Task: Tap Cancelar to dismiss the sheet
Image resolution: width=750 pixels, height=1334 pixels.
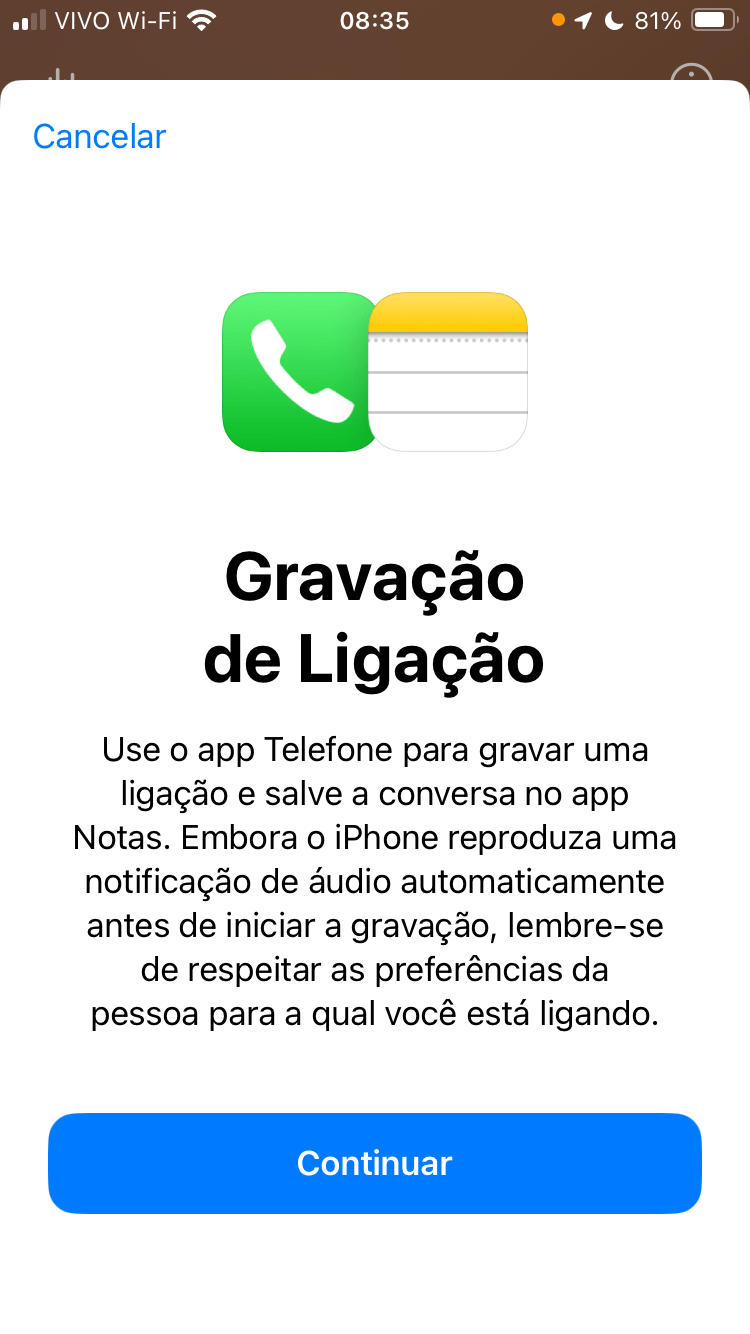Action: 99,137
